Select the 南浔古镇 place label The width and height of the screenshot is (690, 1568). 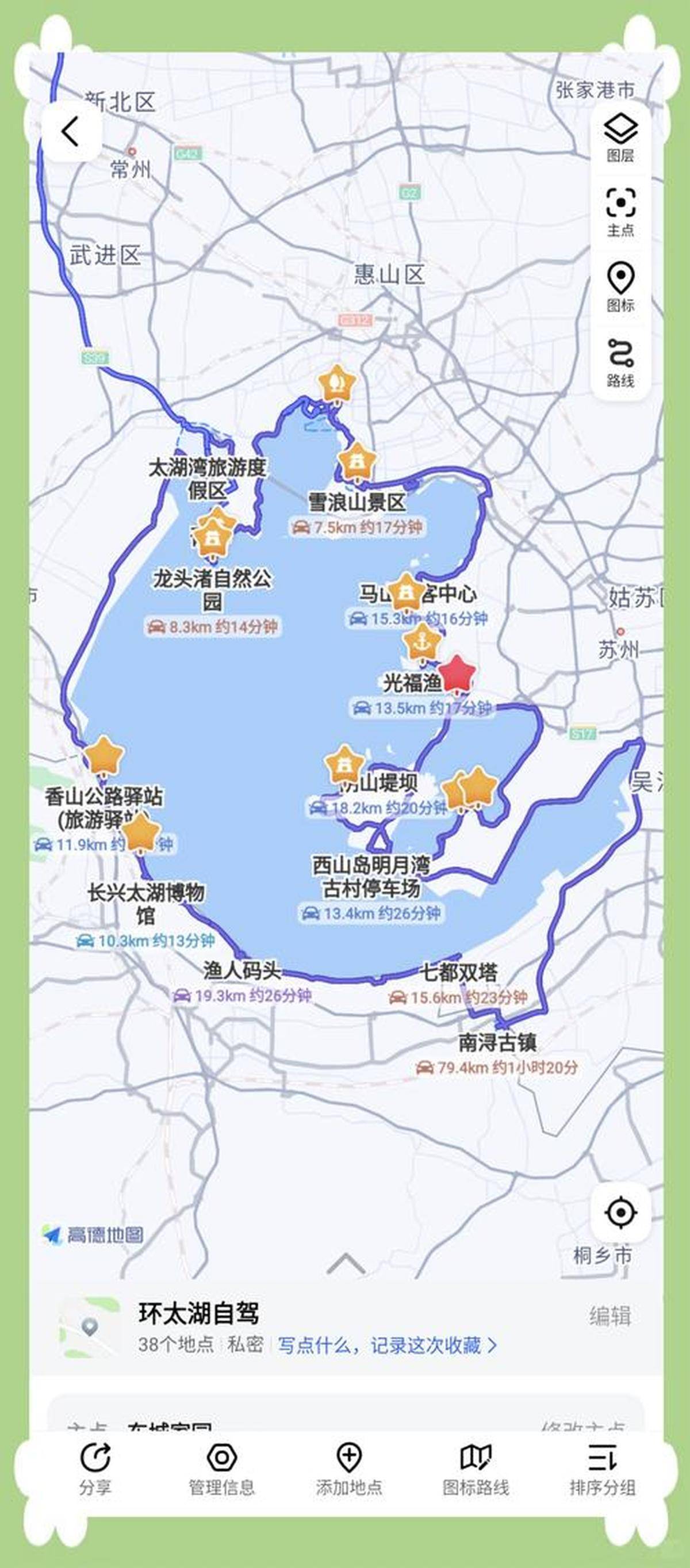[x=497, y=1043]
